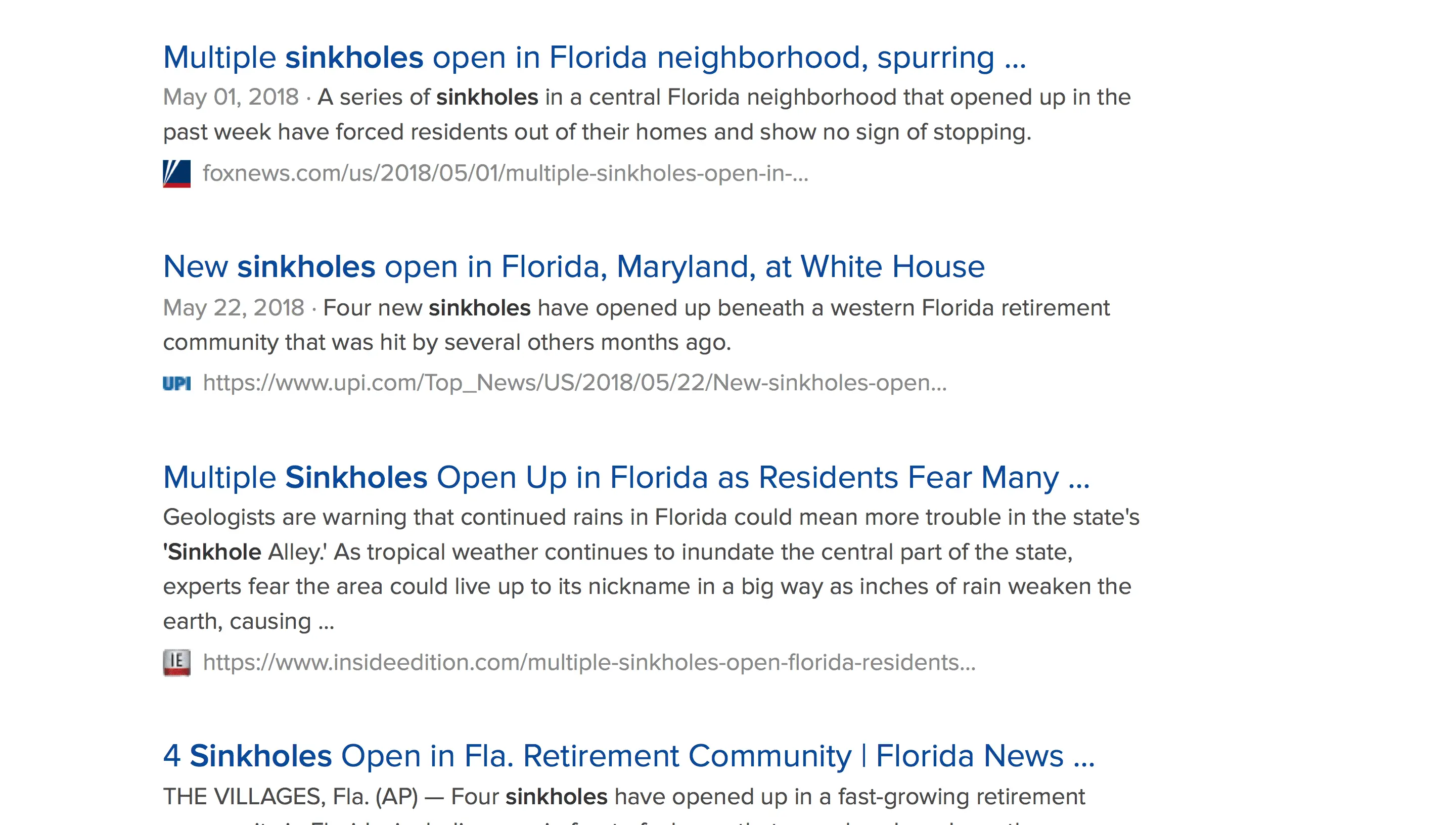Open the foxnews.com result URL

(x=505, y=173)
